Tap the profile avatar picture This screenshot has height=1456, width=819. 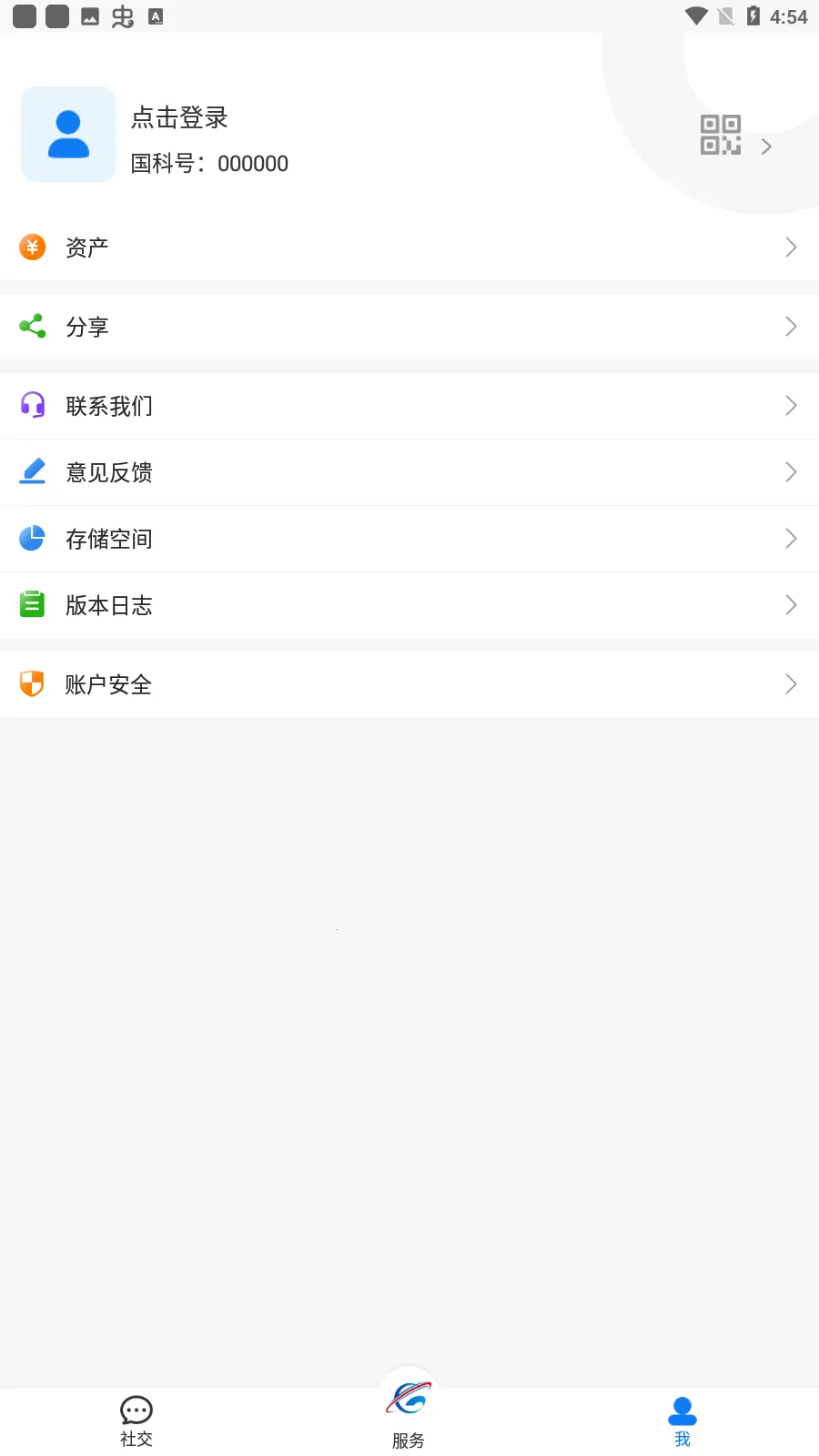(x=68, y=135)
